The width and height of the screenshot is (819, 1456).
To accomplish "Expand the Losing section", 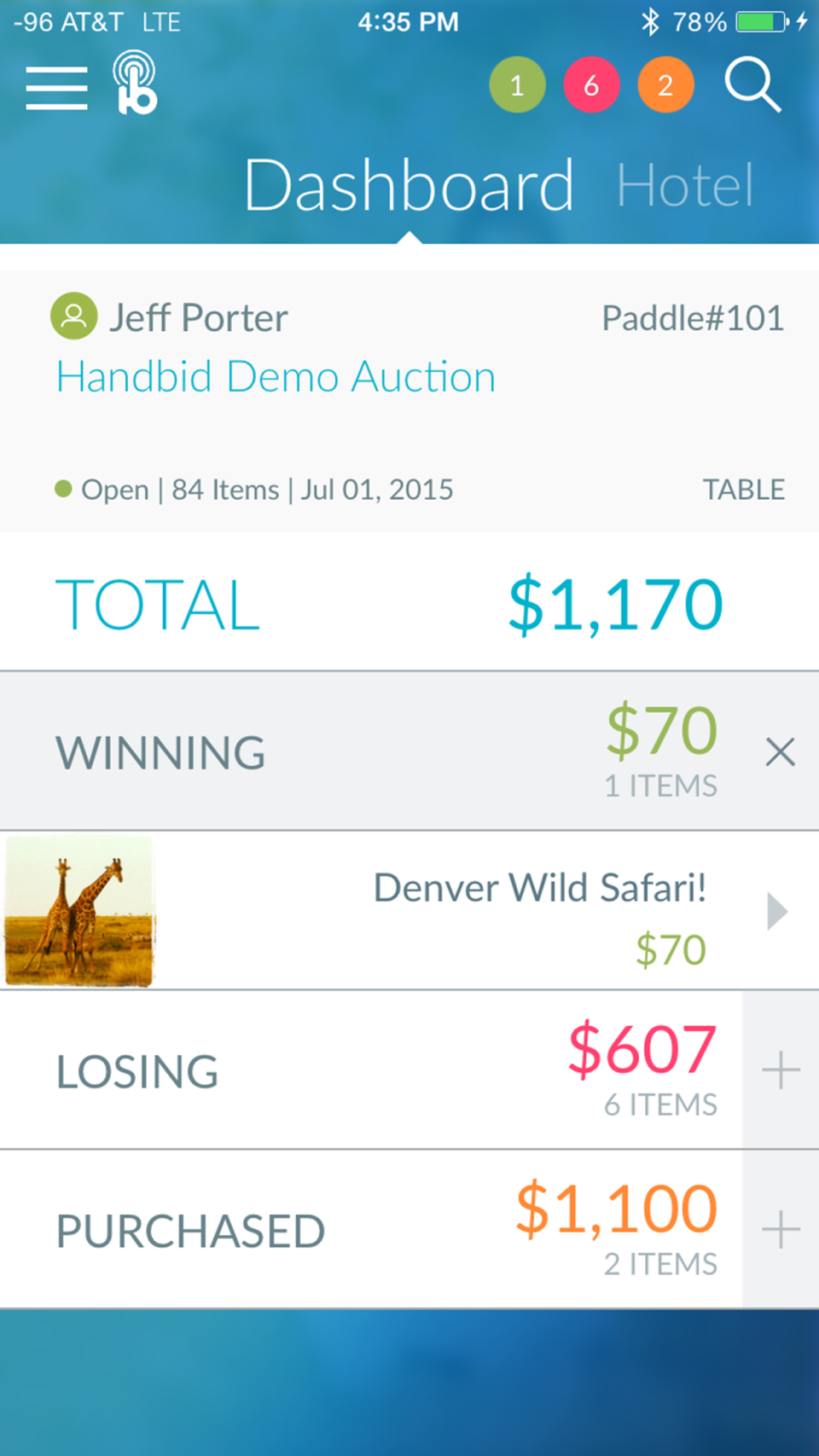I will coord(781,1070).
